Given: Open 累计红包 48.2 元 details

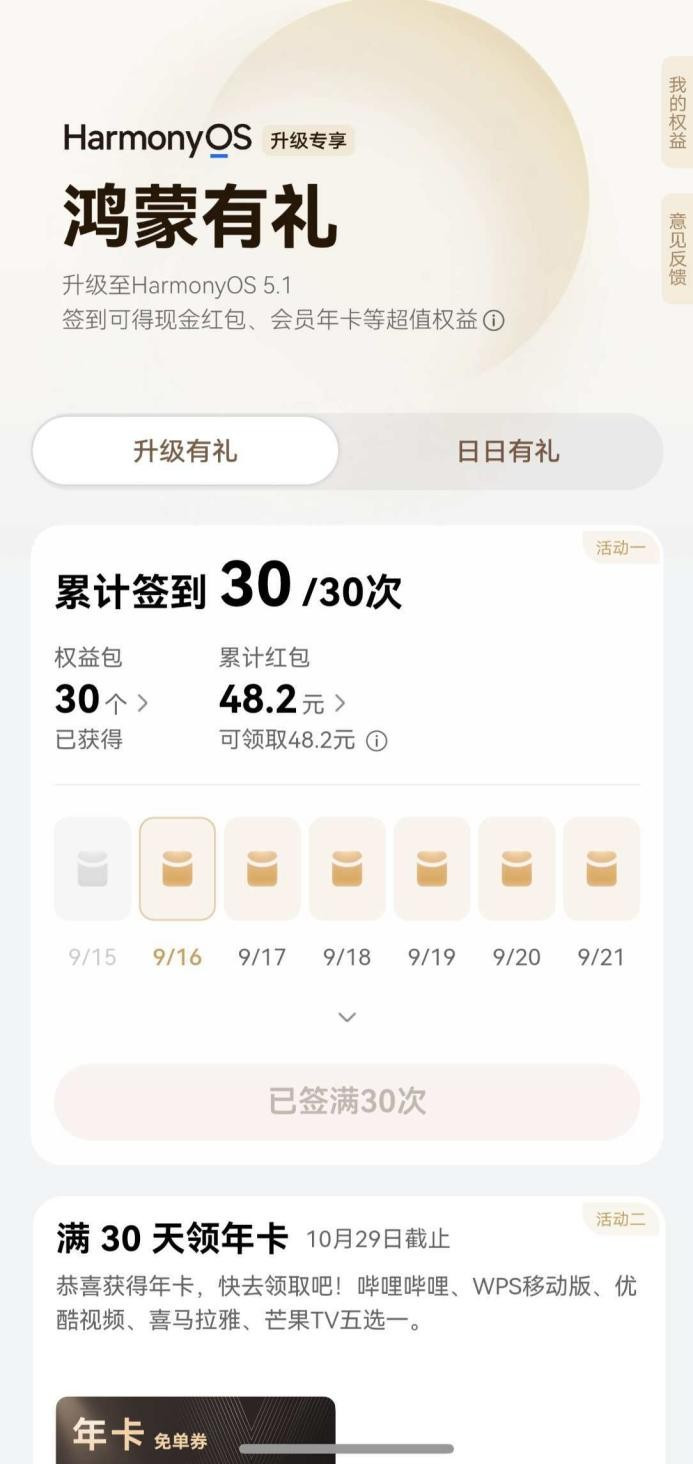Looking at the screenshot, I should click(283, 702).
